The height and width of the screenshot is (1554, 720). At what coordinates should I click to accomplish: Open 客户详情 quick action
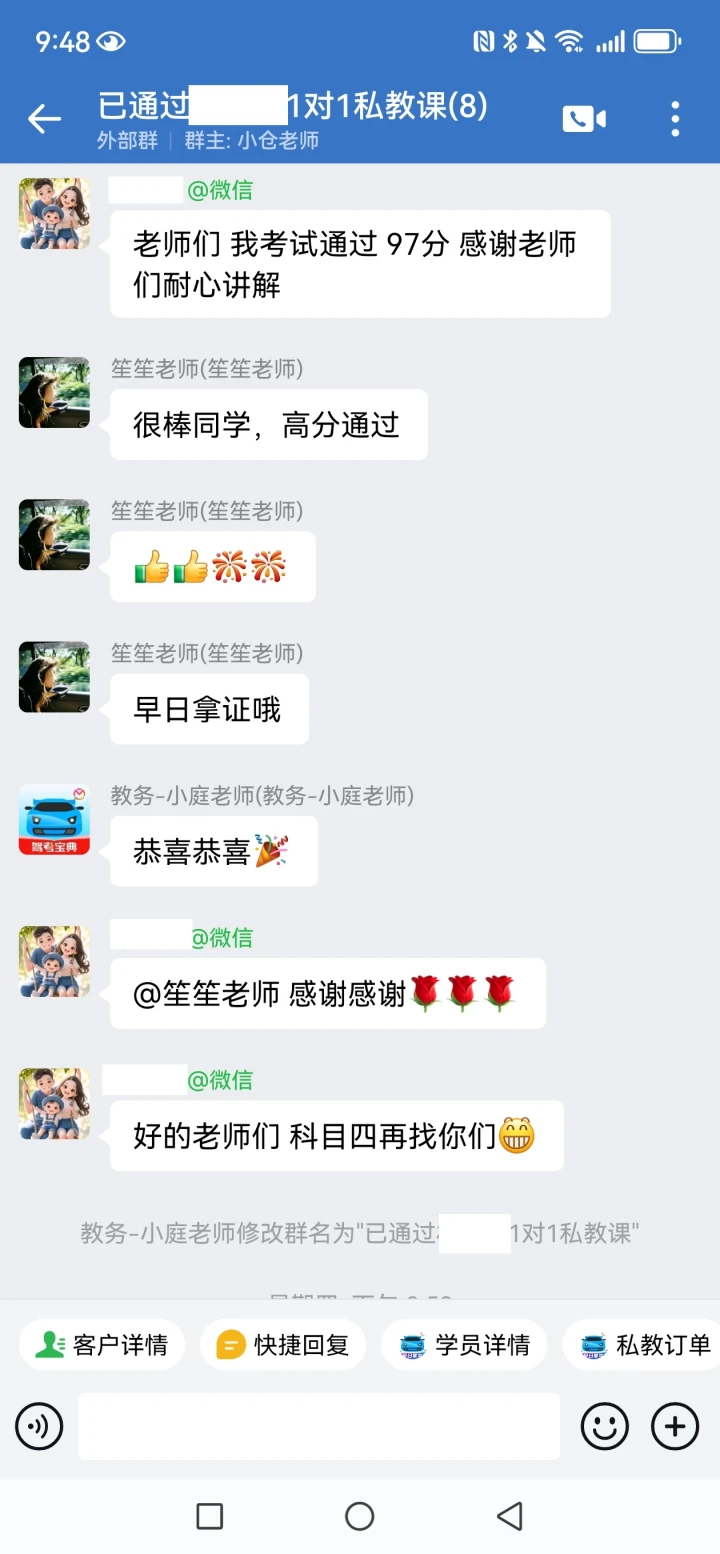click(102, 1345)
